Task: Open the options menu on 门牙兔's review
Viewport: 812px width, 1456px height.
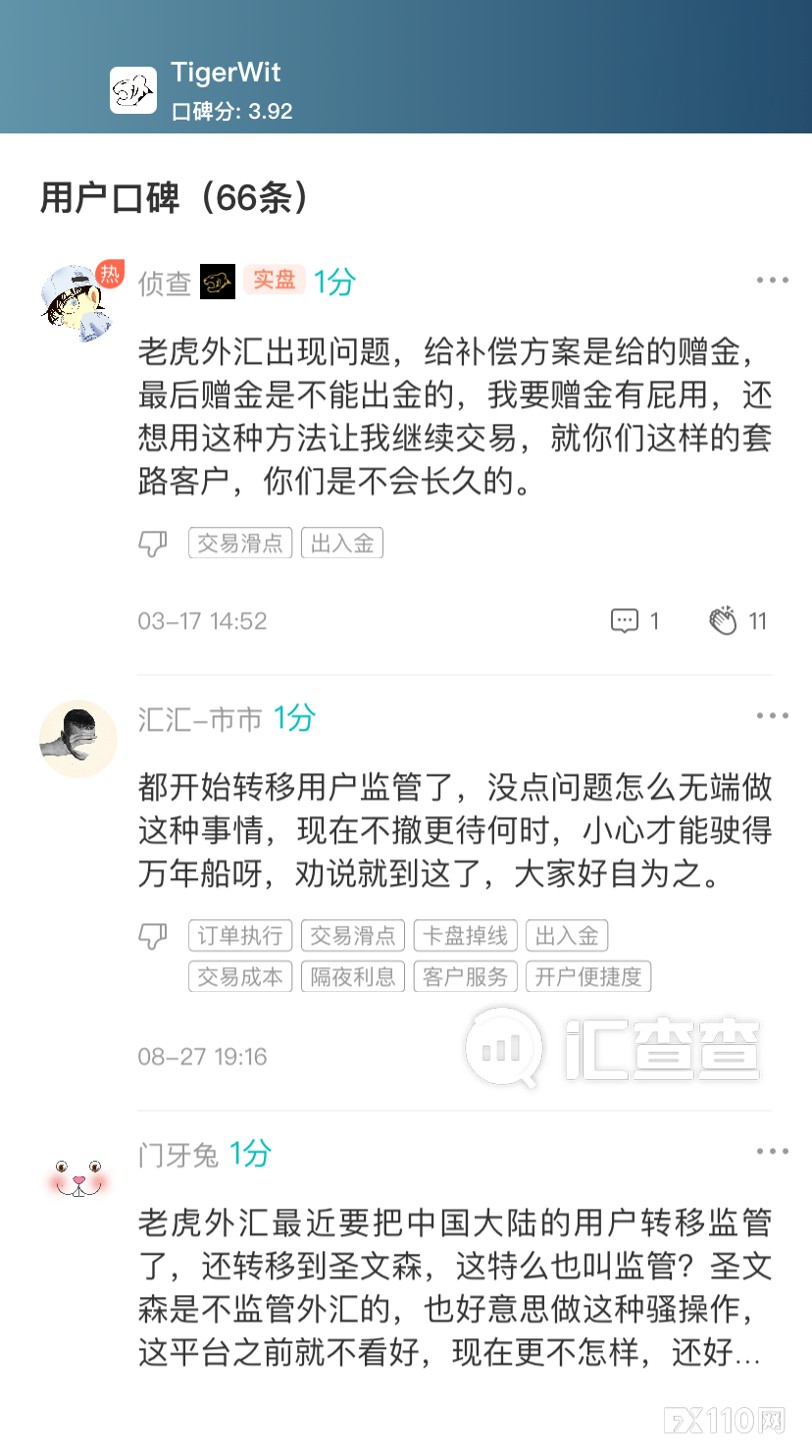Action: (x=774, y=1151)
